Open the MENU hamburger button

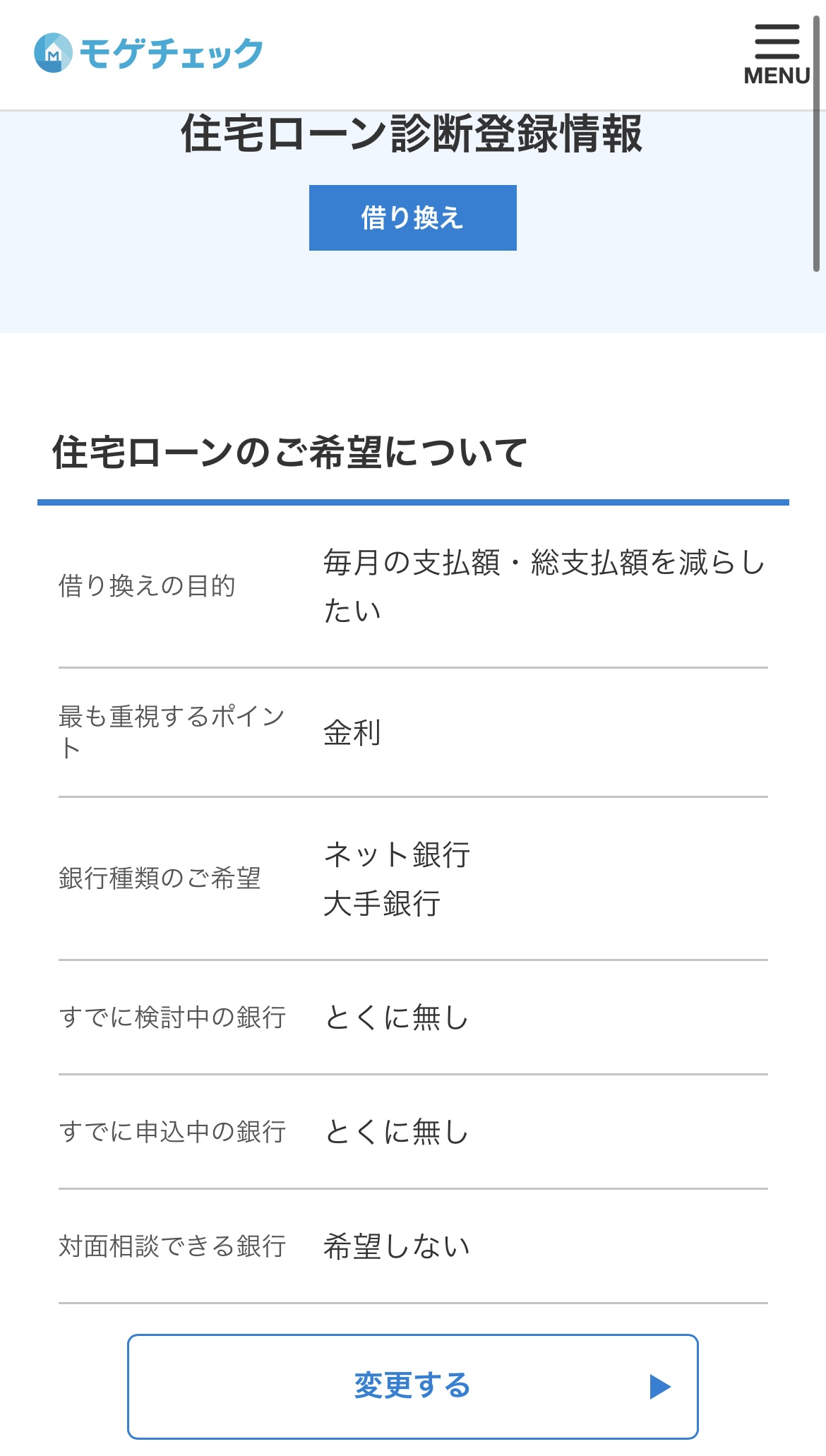tap(777, 54)
